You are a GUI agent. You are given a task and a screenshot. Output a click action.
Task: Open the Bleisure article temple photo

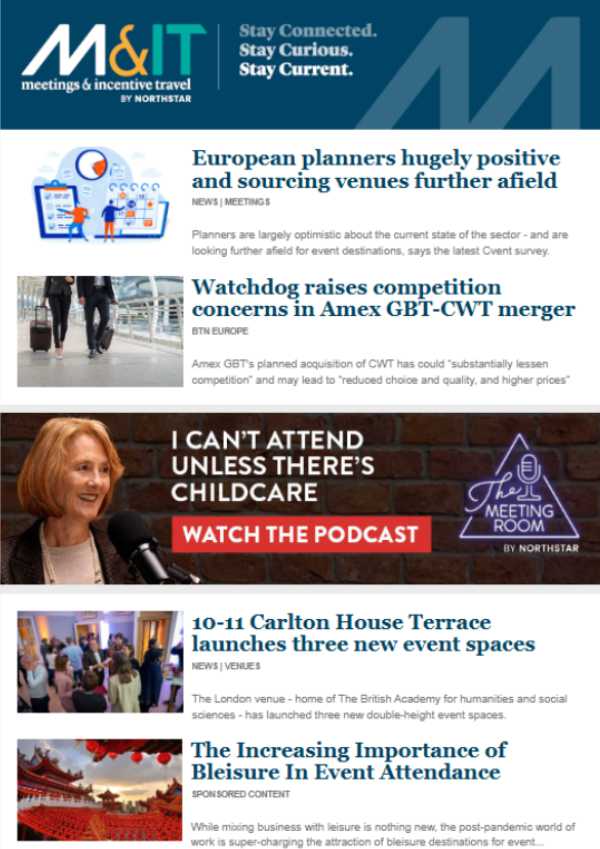pos(100,790)
